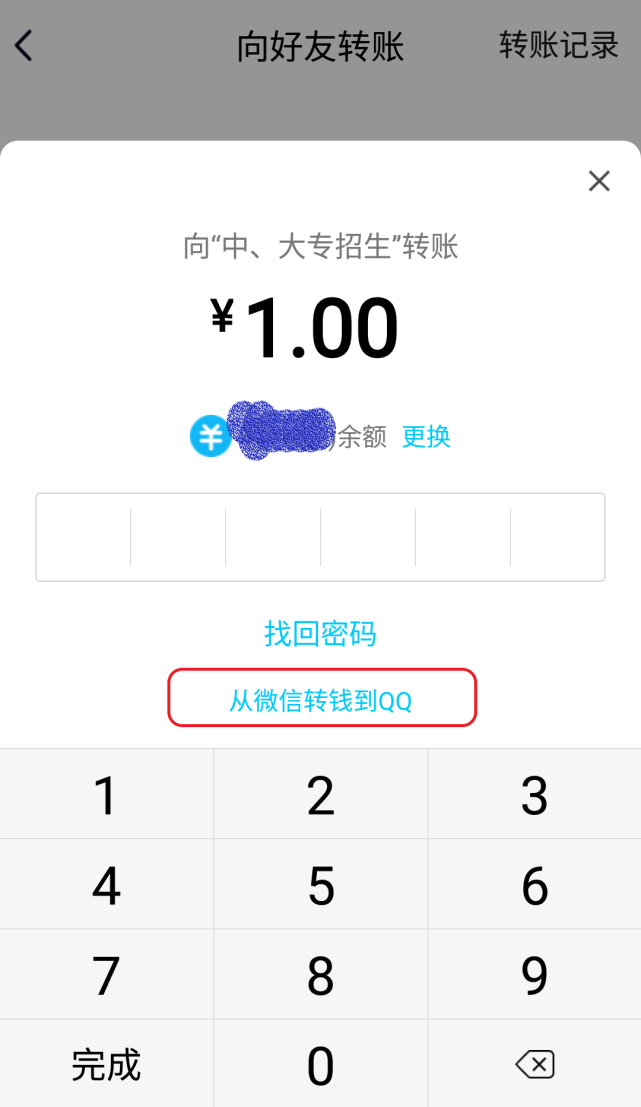Tap 更换 to change payment method

426,437
